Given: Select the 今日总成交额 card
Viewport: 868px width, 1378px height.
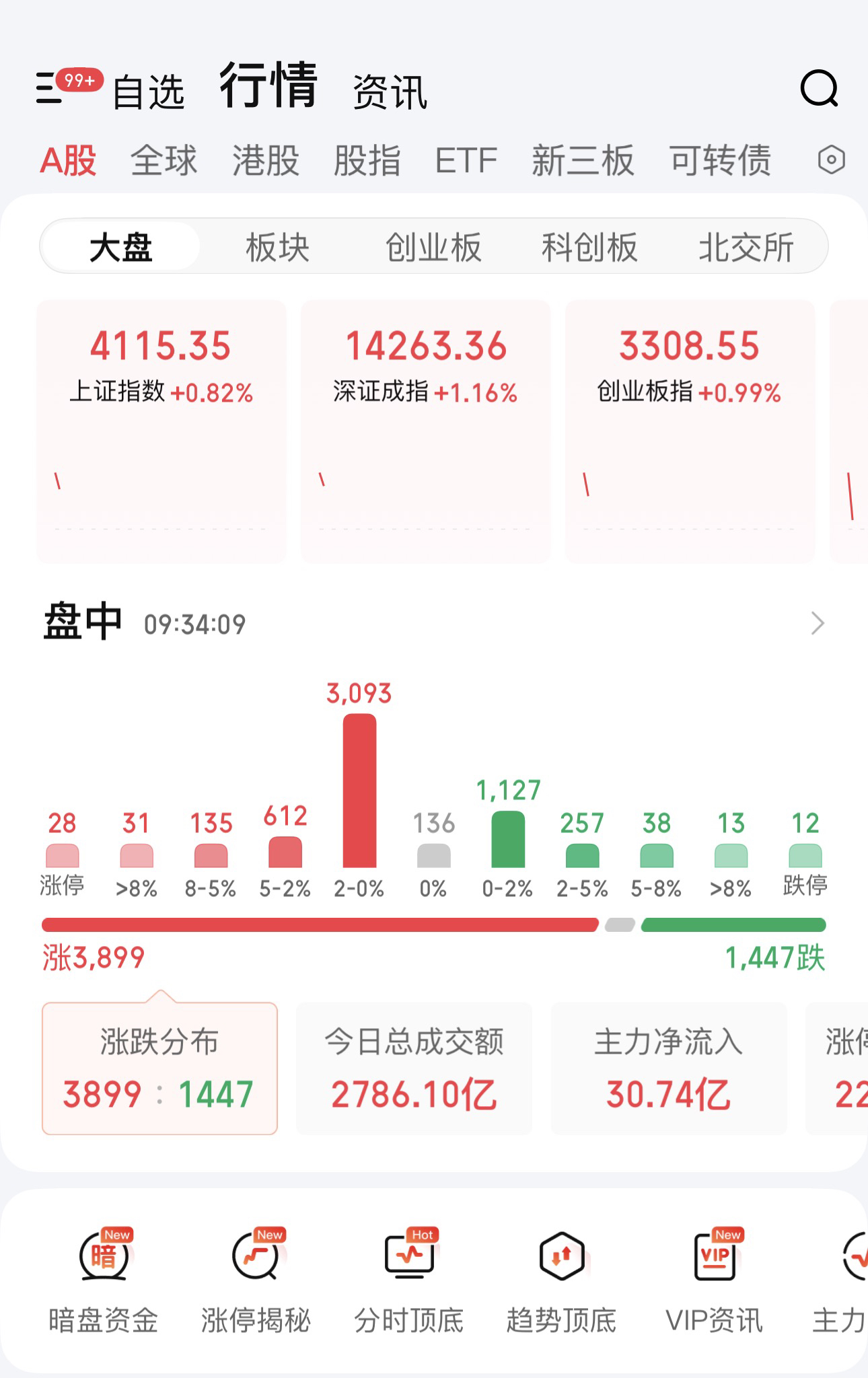Looking at the screenshot, I should pyautogui.click(x=414, y=1068).
